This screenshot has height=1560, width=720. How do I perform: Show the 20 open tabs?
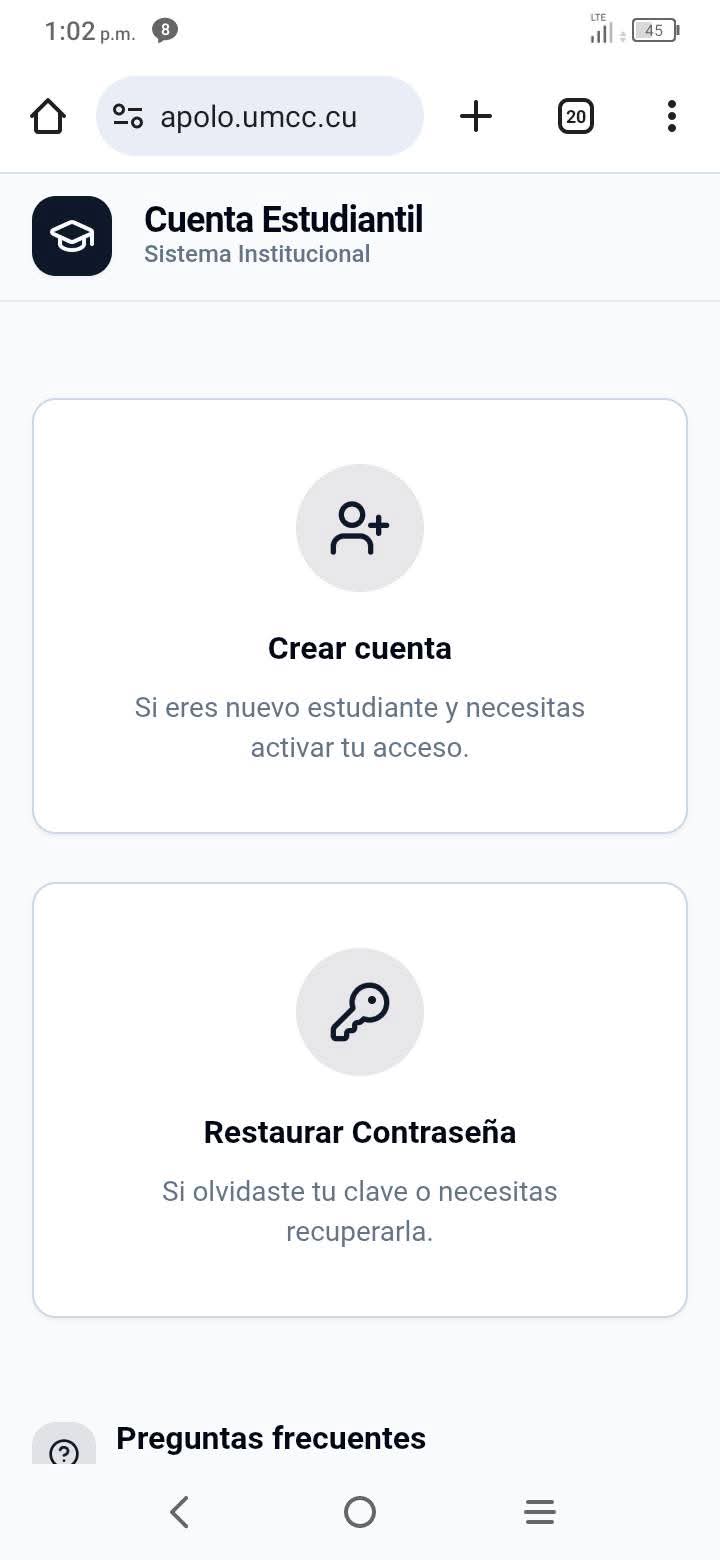coord(575,117)
